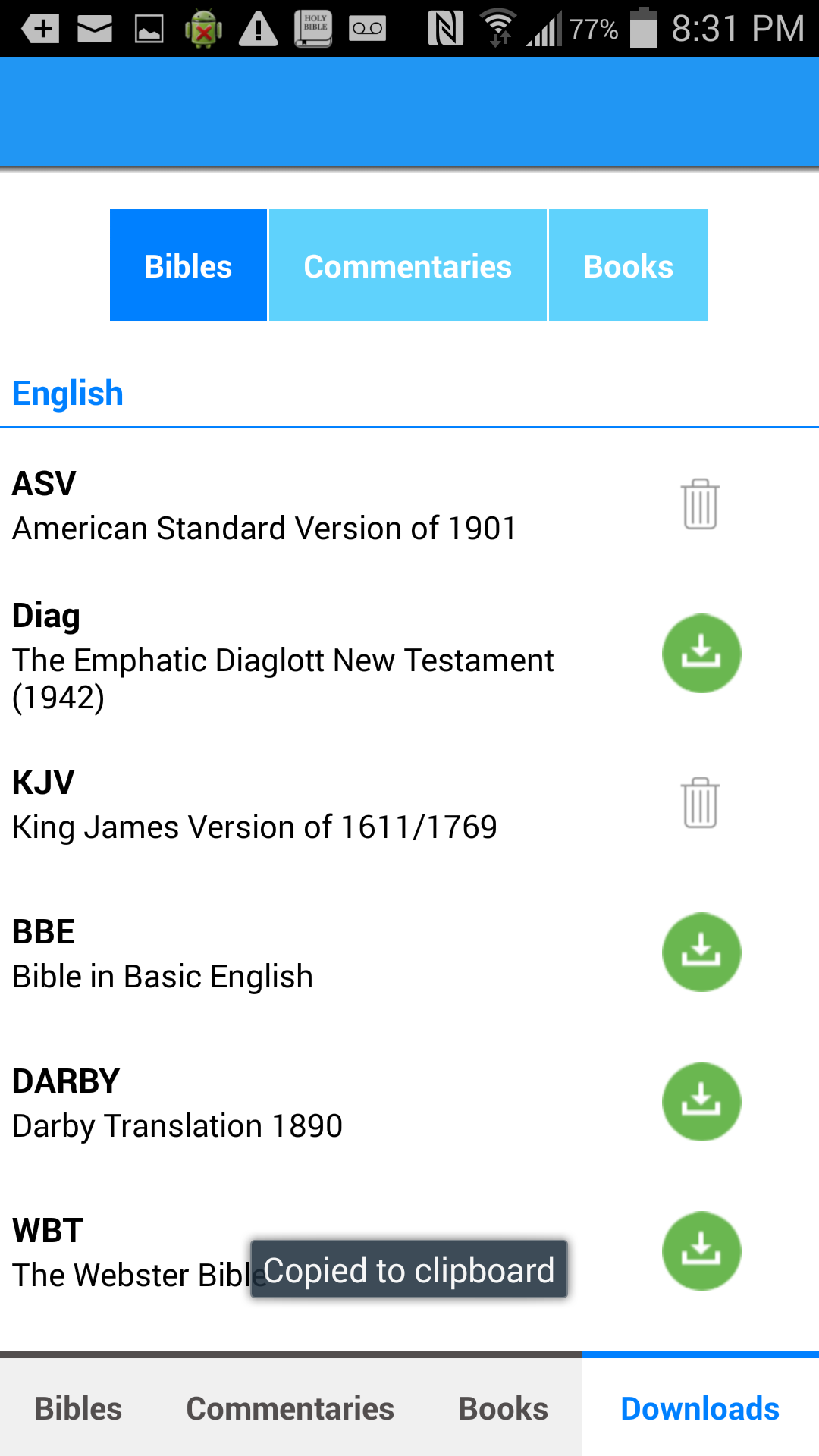Image resolution: width=819 pixels, height=1456 pixels.
Task: Select the ASV Bible entry
Action: 265,504
